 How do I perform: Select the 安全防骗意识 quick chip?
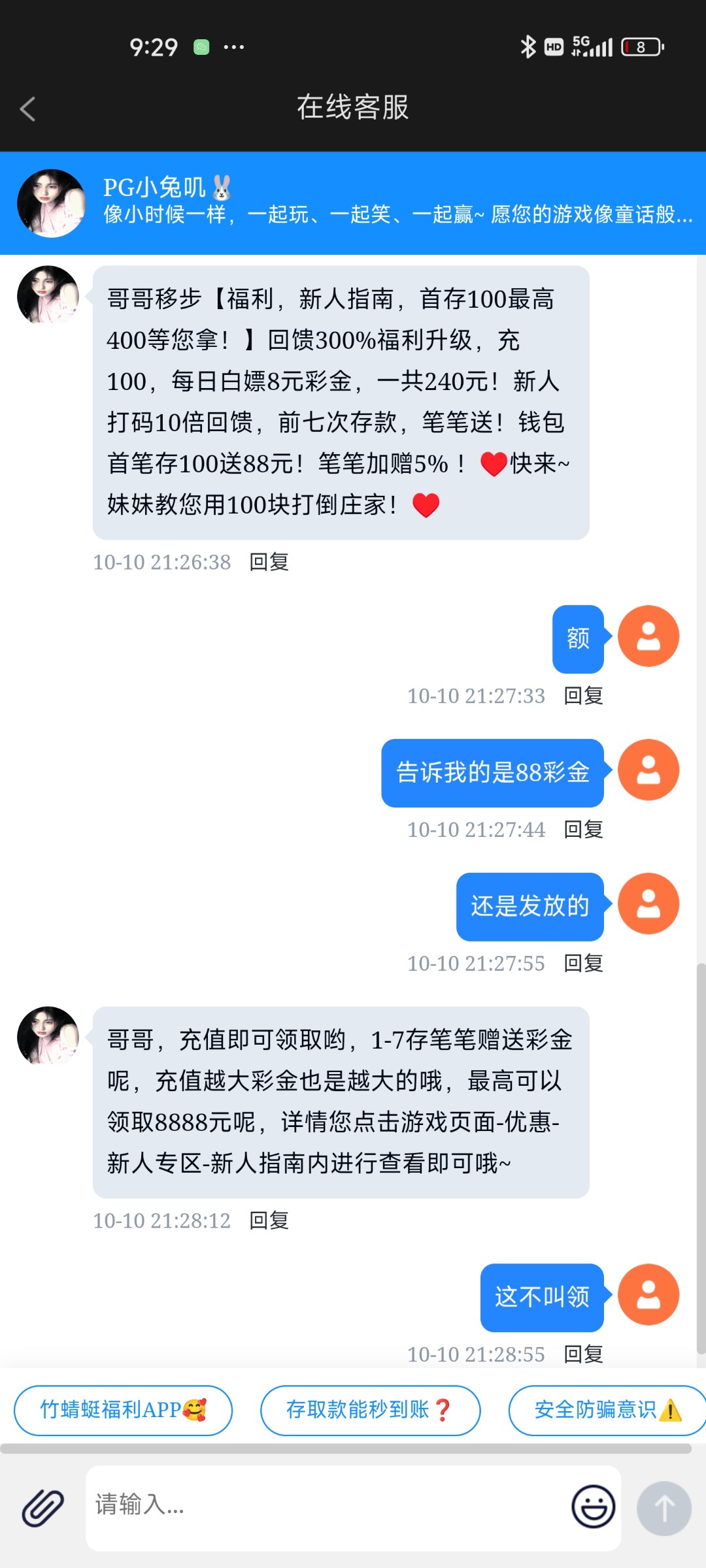pyautogui.click(x=607, y=1410)
